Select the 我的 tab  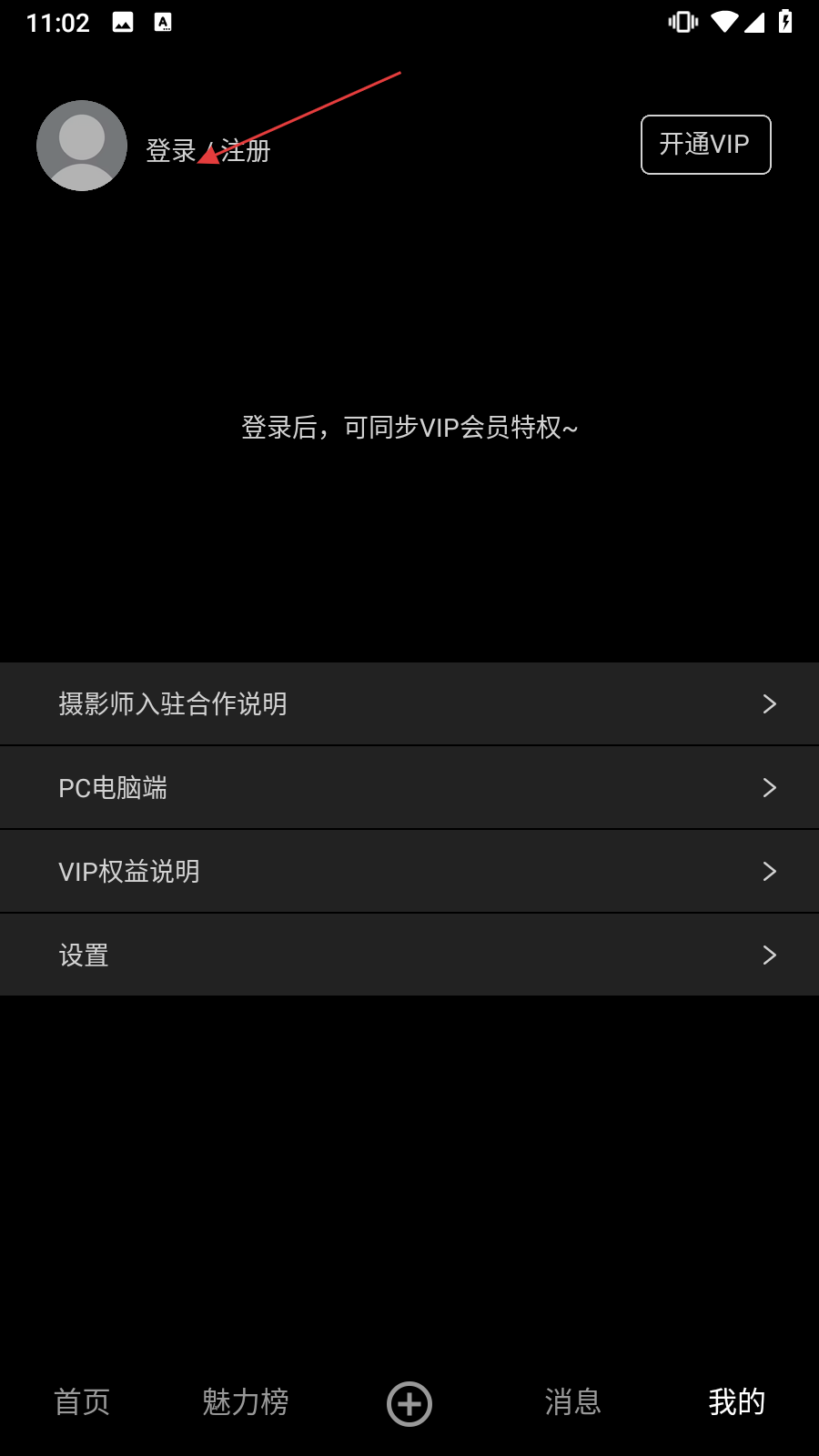pyautogui.click(x=737, y=1402)
